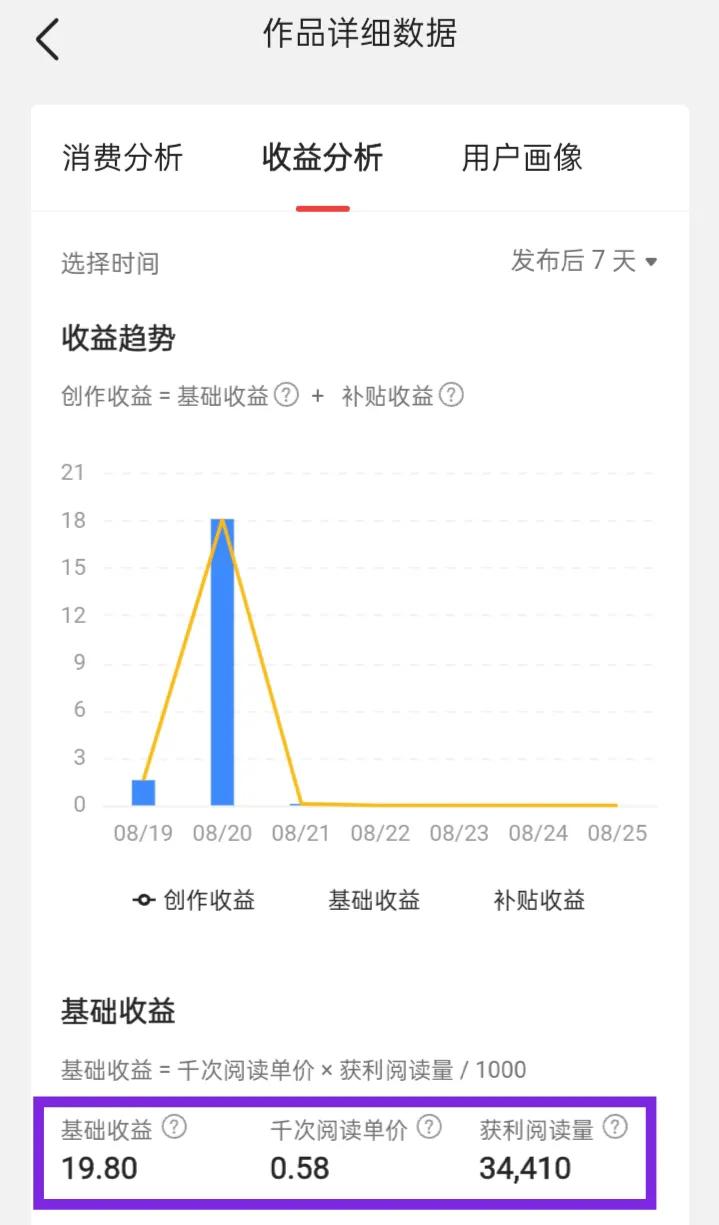
Task: Open the help icon next to 千次阅读单价
Action: point(429,1128)
